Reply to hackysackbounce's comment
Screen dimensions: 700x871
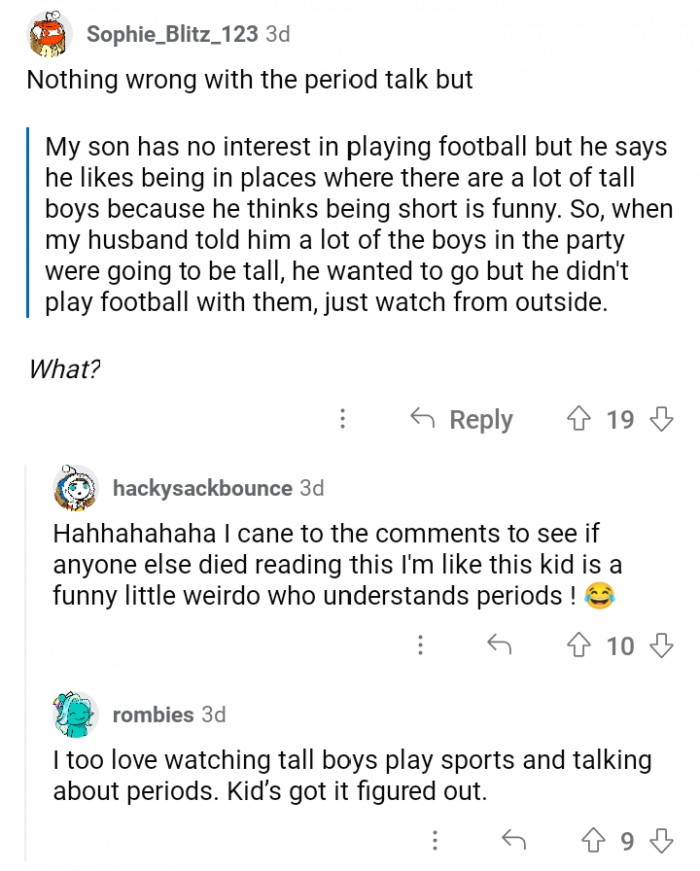[x=499, y=646]
